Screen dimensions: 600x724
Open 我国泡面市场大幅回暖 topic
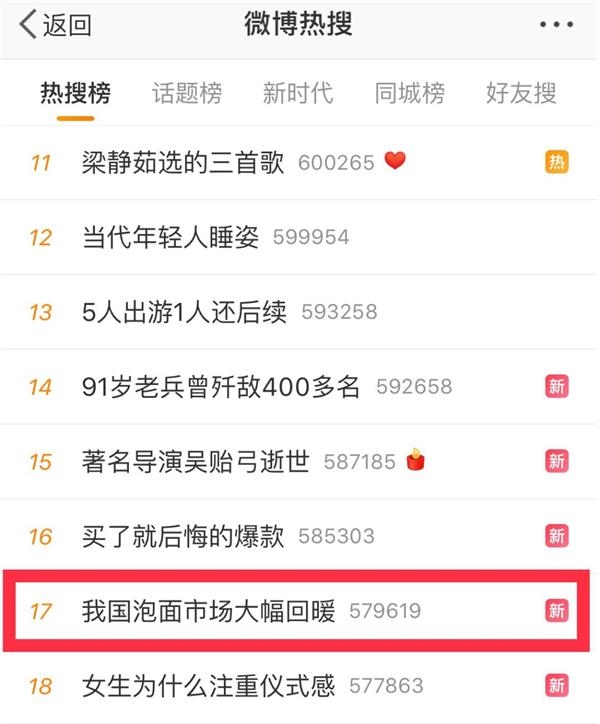pos(208,610)
